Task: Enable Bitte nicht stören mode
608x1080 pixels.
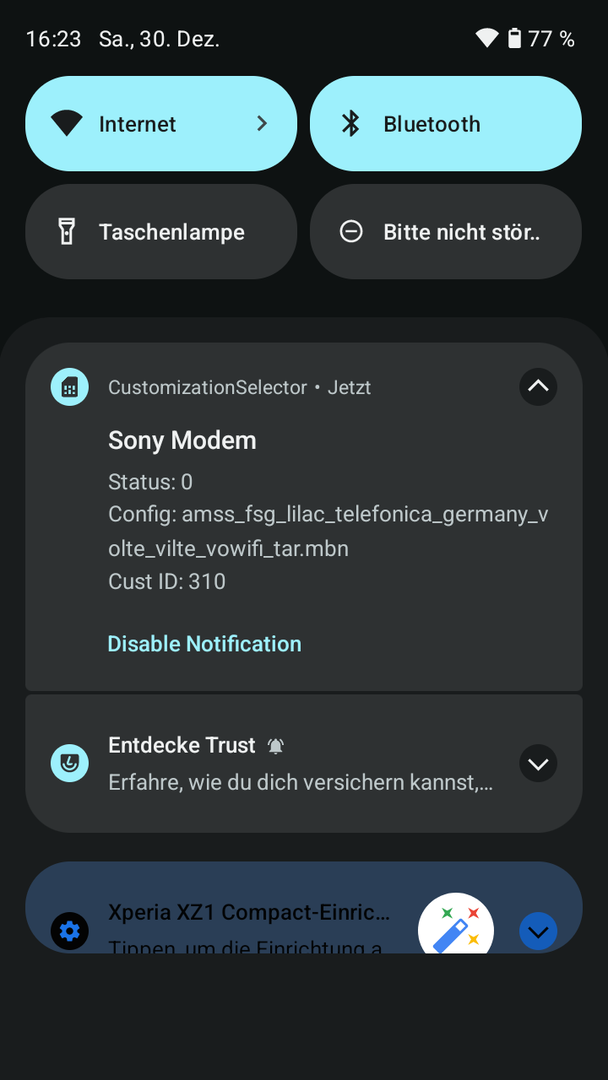Action: (445, 231)
